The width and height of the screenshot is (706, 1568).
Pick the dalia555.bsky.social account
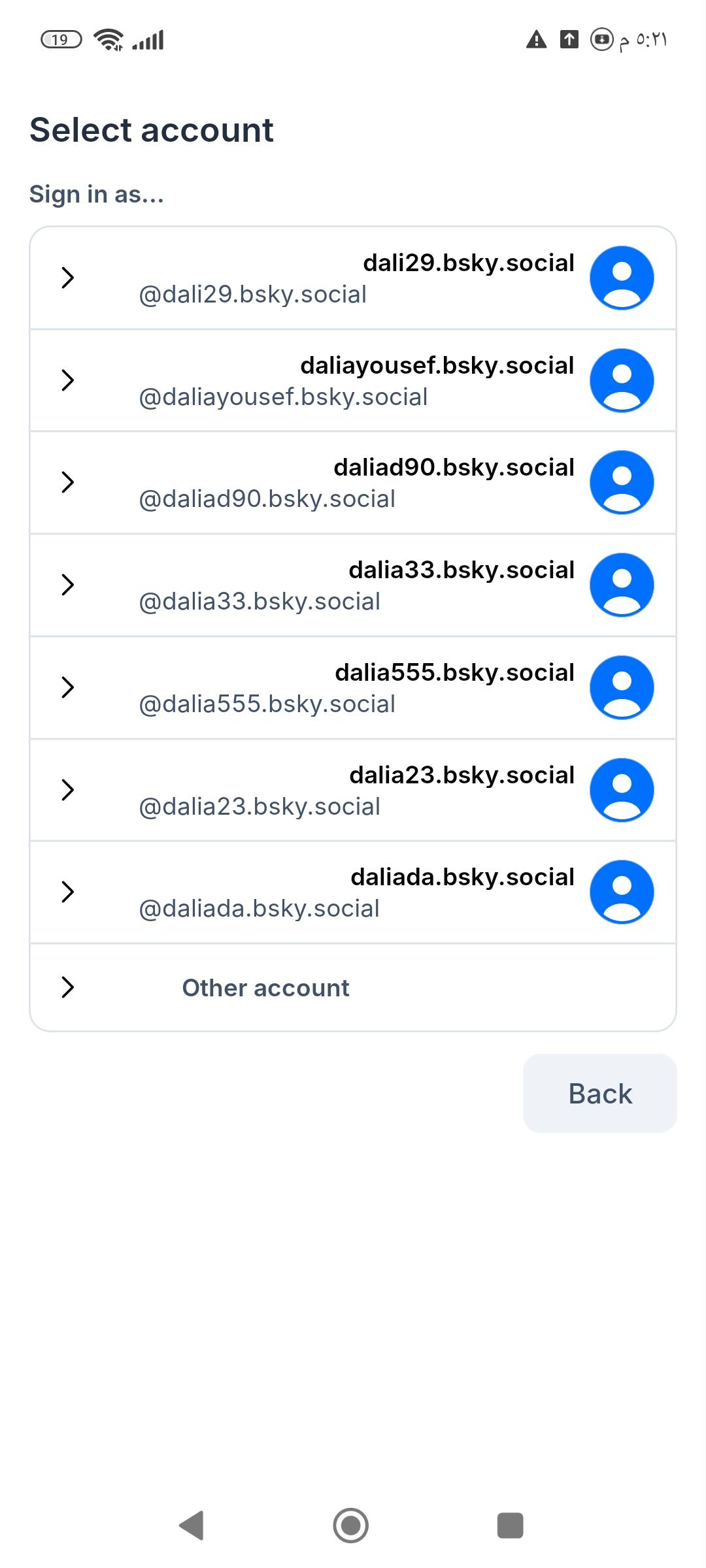(353, 688)
